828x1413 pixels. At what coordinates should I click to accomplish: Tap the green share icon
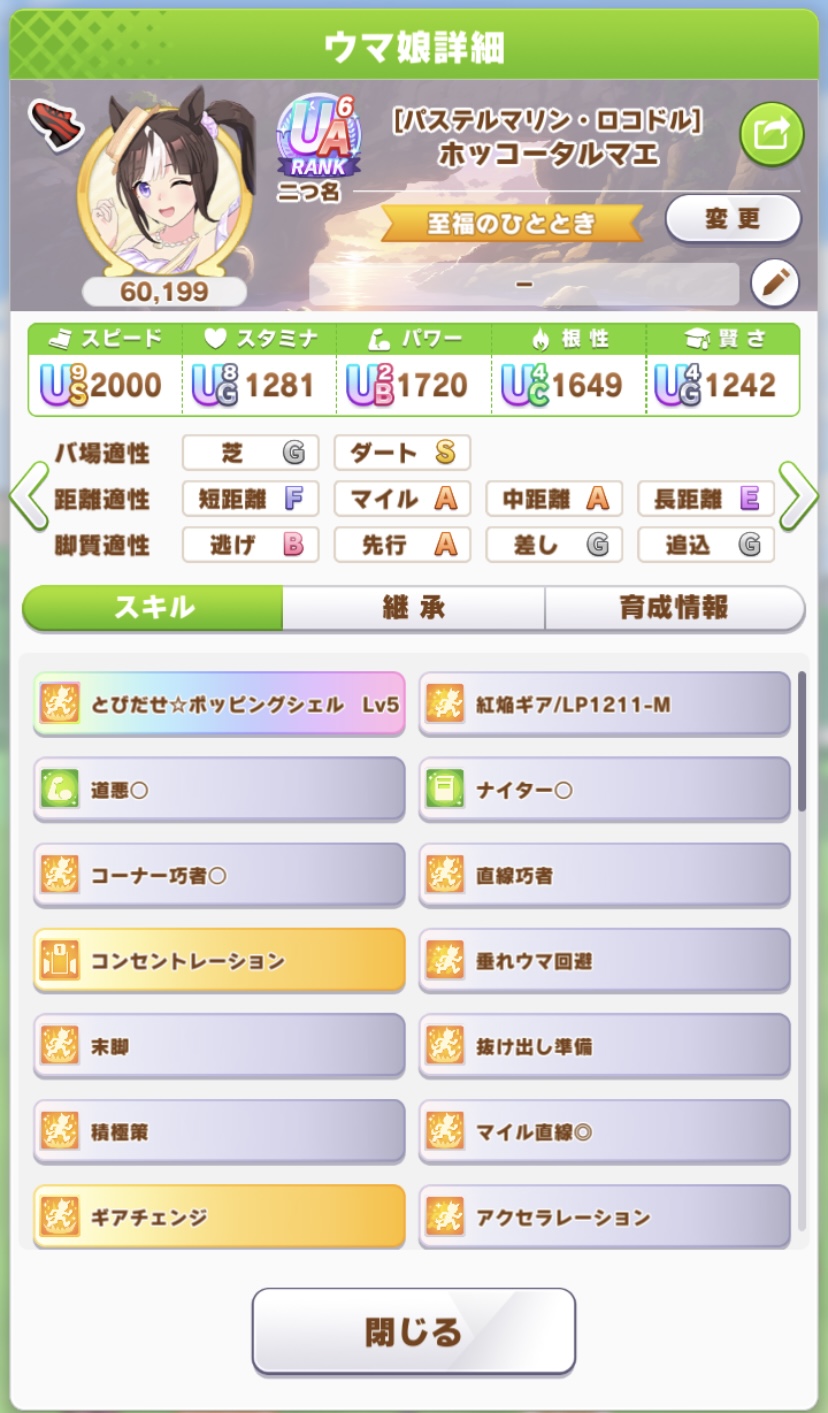tap(771, 133)
